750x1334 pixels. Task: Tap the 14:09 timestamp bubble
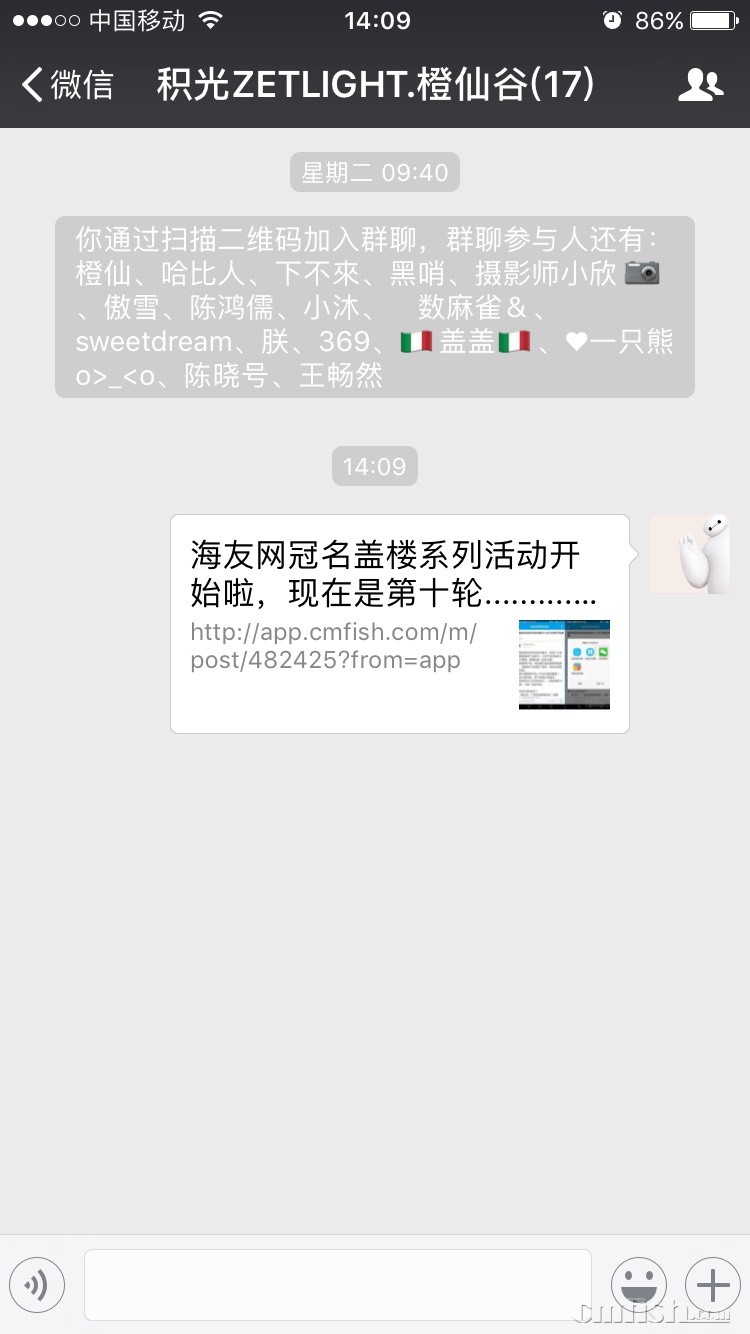click(x=374, y=465)
